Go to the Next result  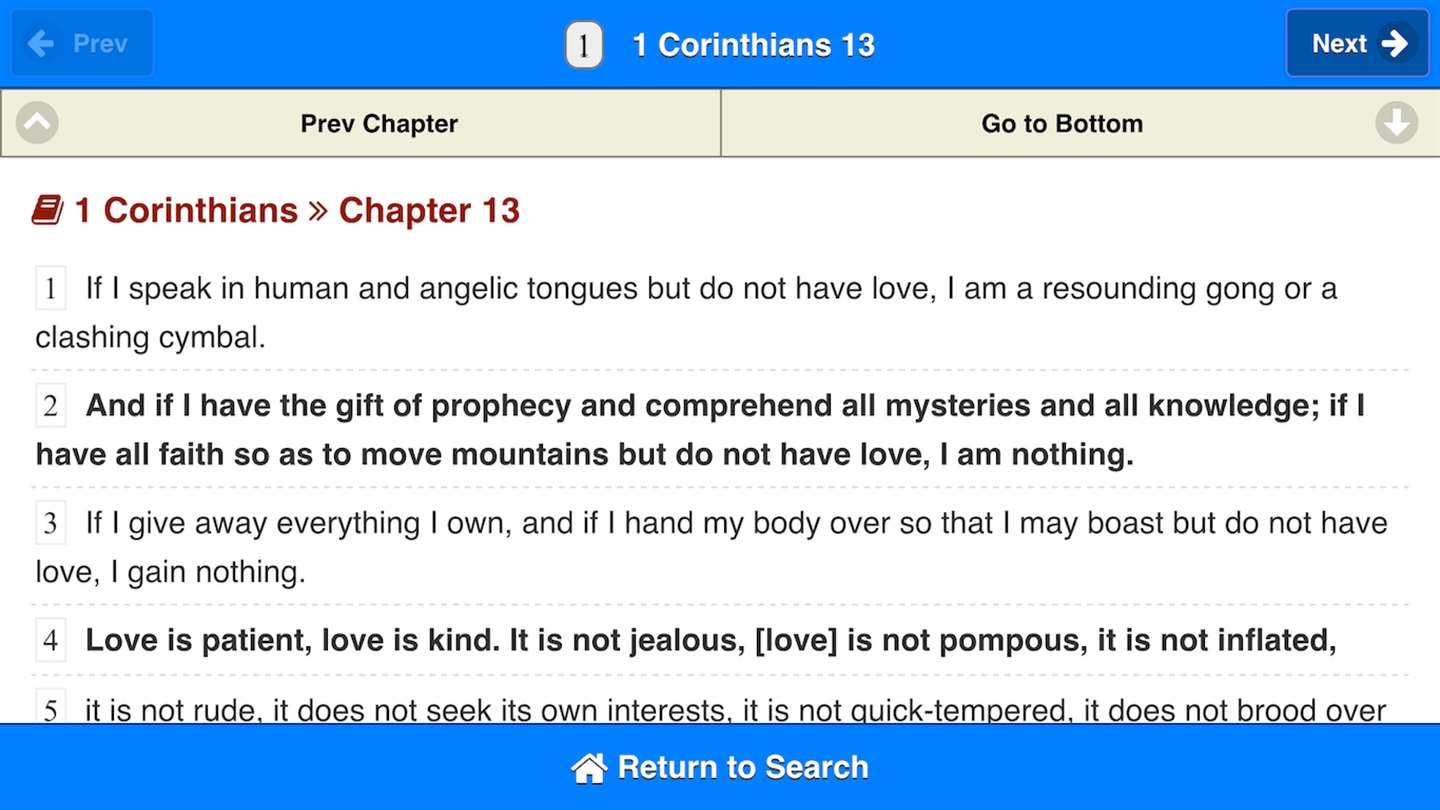pos(1357,43)
